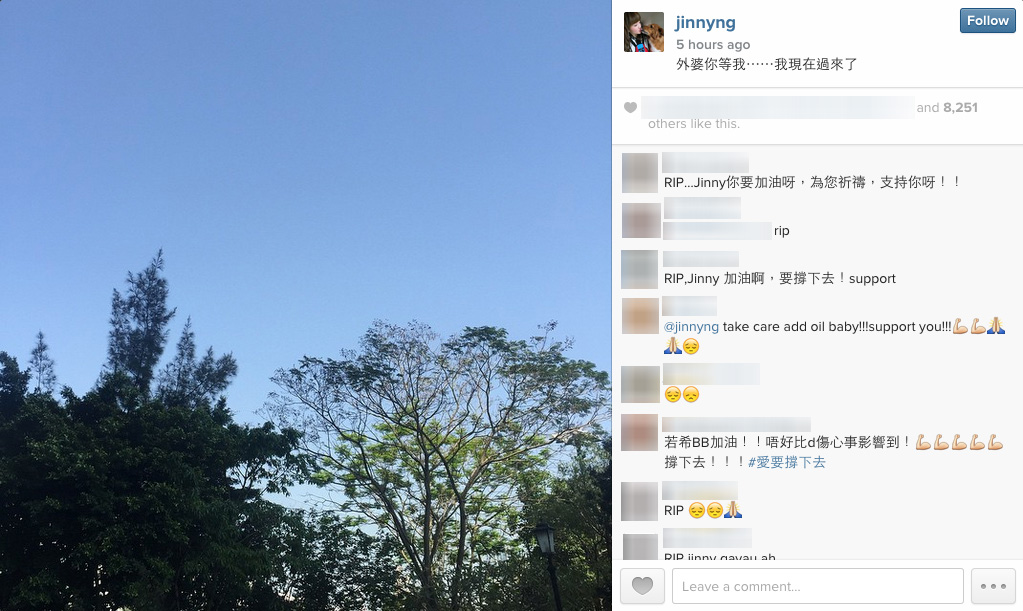Open jinnyng's profile from the username

(x=705, y=22)
